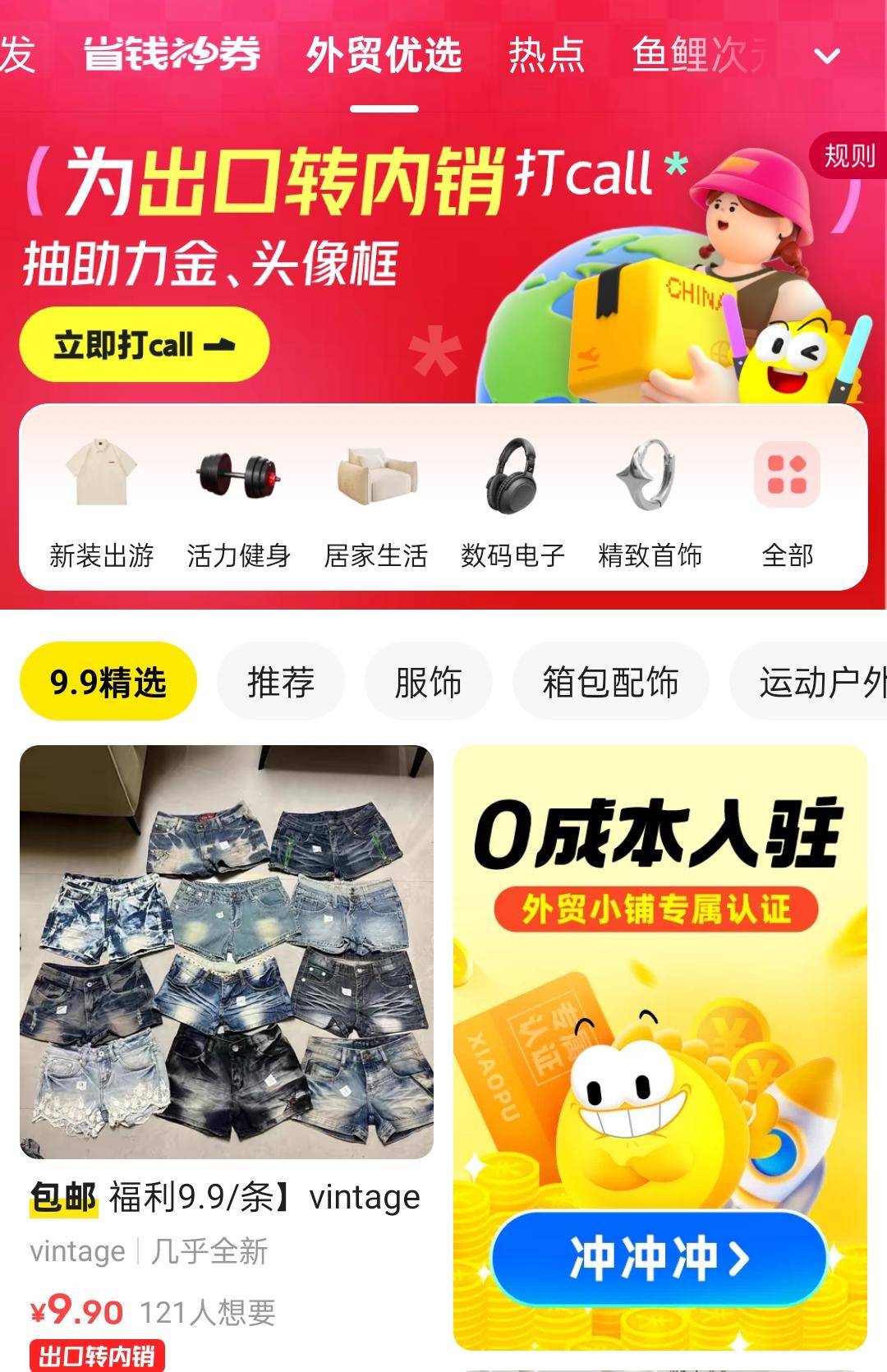
Task: Browse the 居家生活 category
Action: 375,503
